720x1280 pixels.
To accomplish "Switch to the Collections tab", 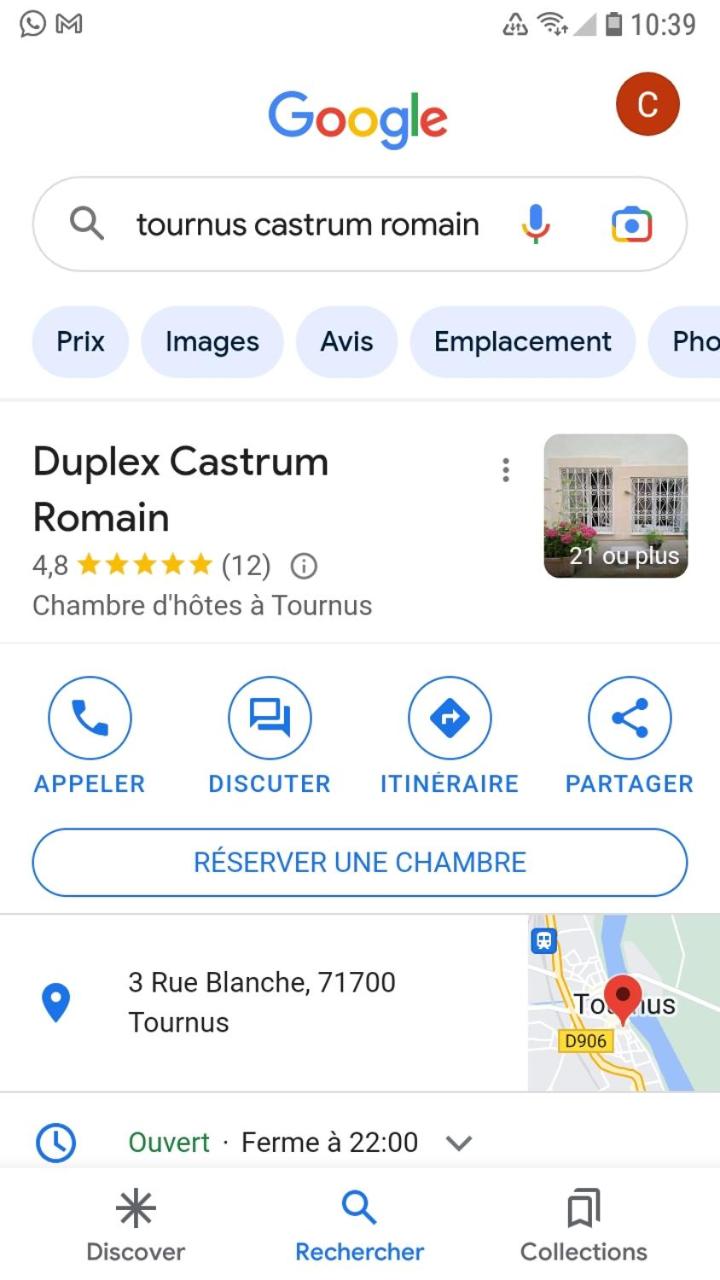I will click(583, 1227).
